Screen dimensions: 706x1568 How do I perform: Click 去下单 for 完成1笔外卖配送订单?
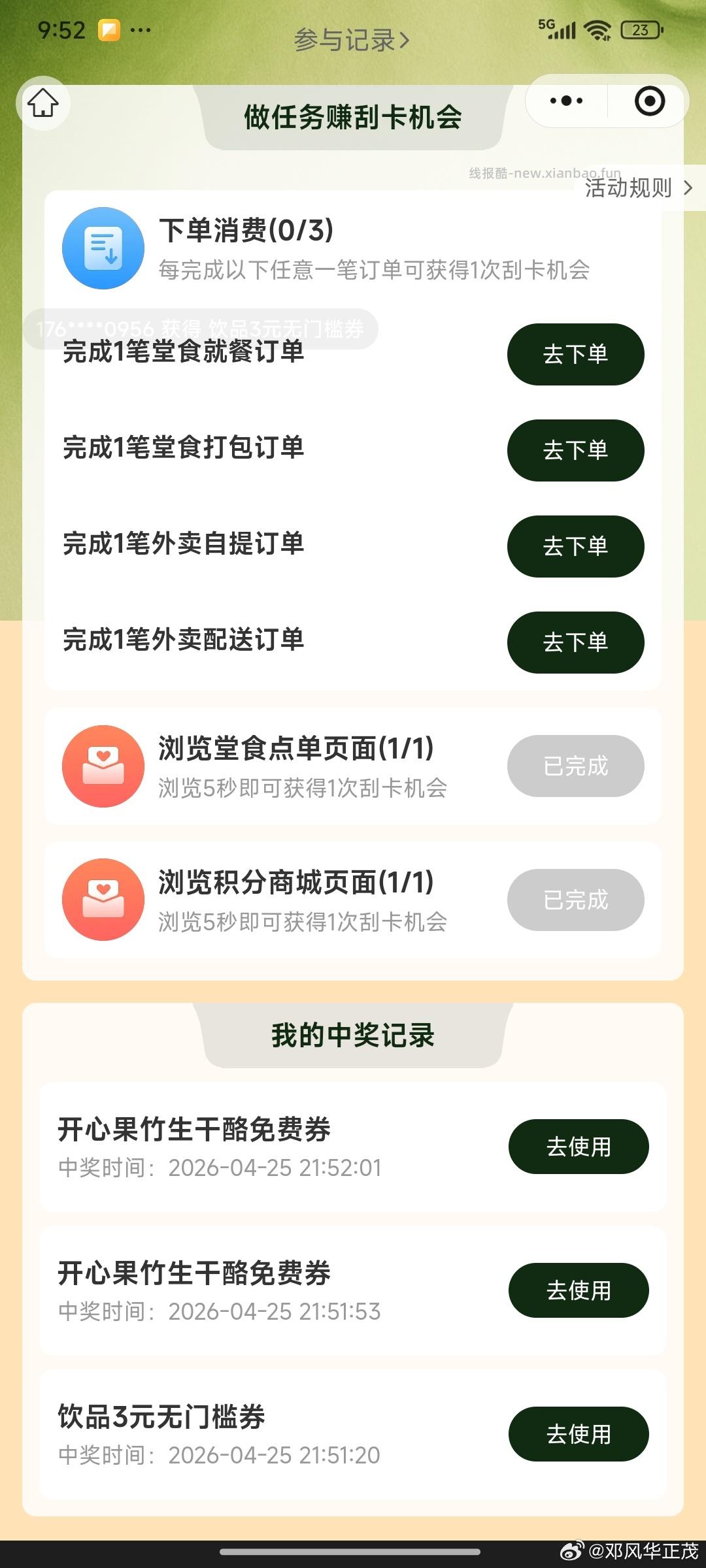coord(575,642)
